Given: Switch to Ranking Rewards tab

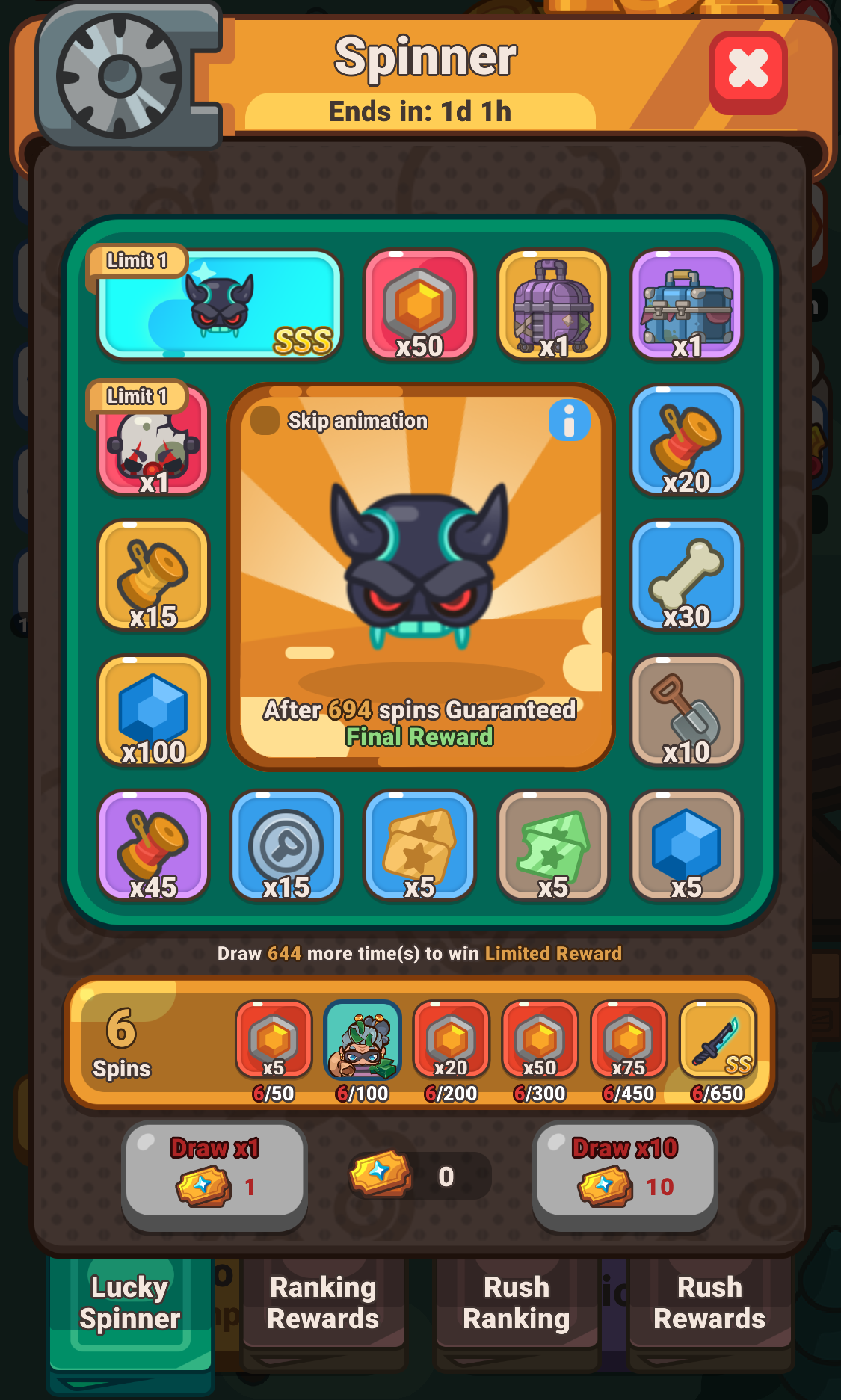Looking at the screenshot, I should click(323, 1303).
